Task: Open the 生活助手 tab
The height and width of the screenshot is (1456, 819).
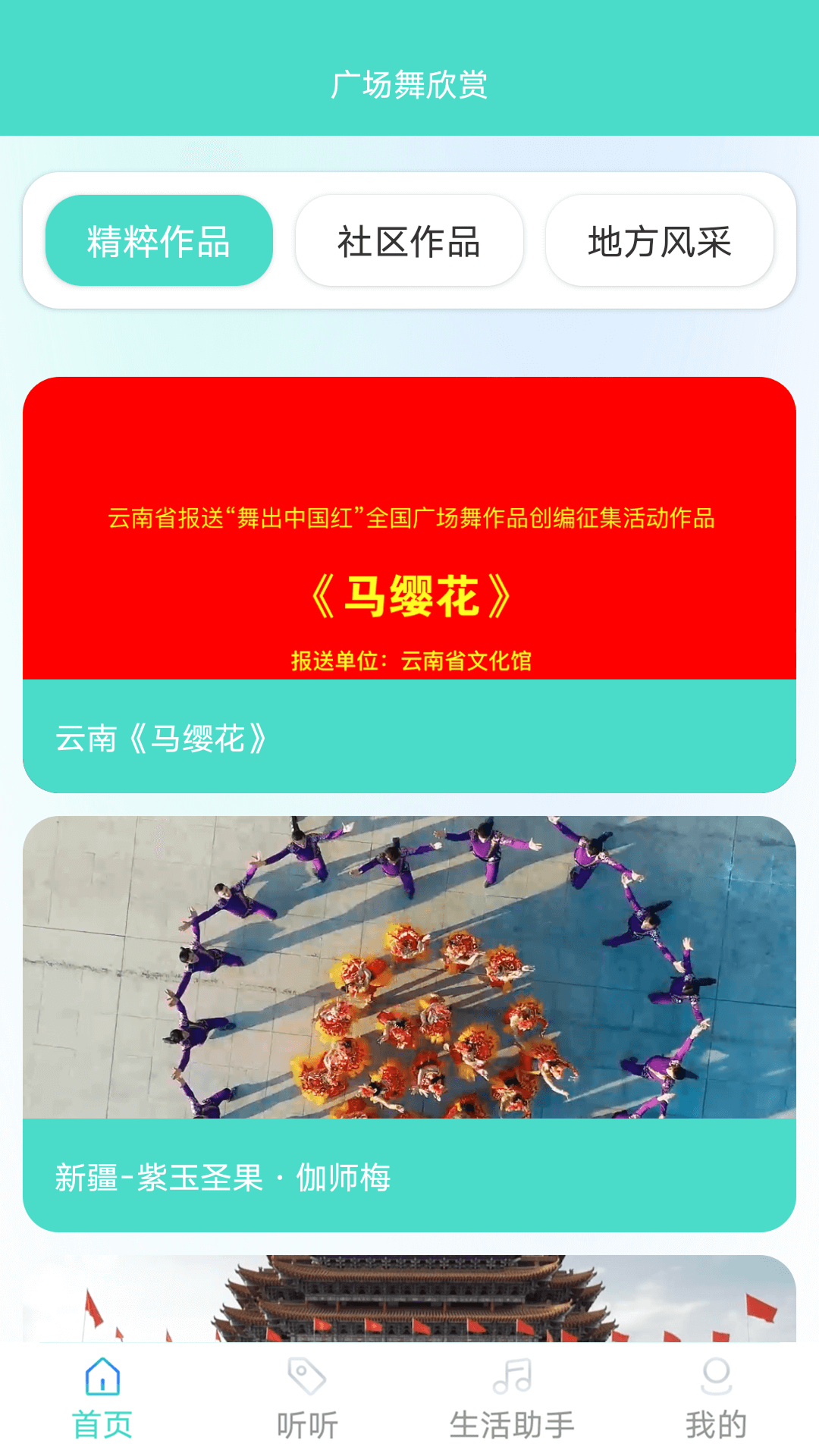Action: pyautogui.click(x=512, y=1399)
